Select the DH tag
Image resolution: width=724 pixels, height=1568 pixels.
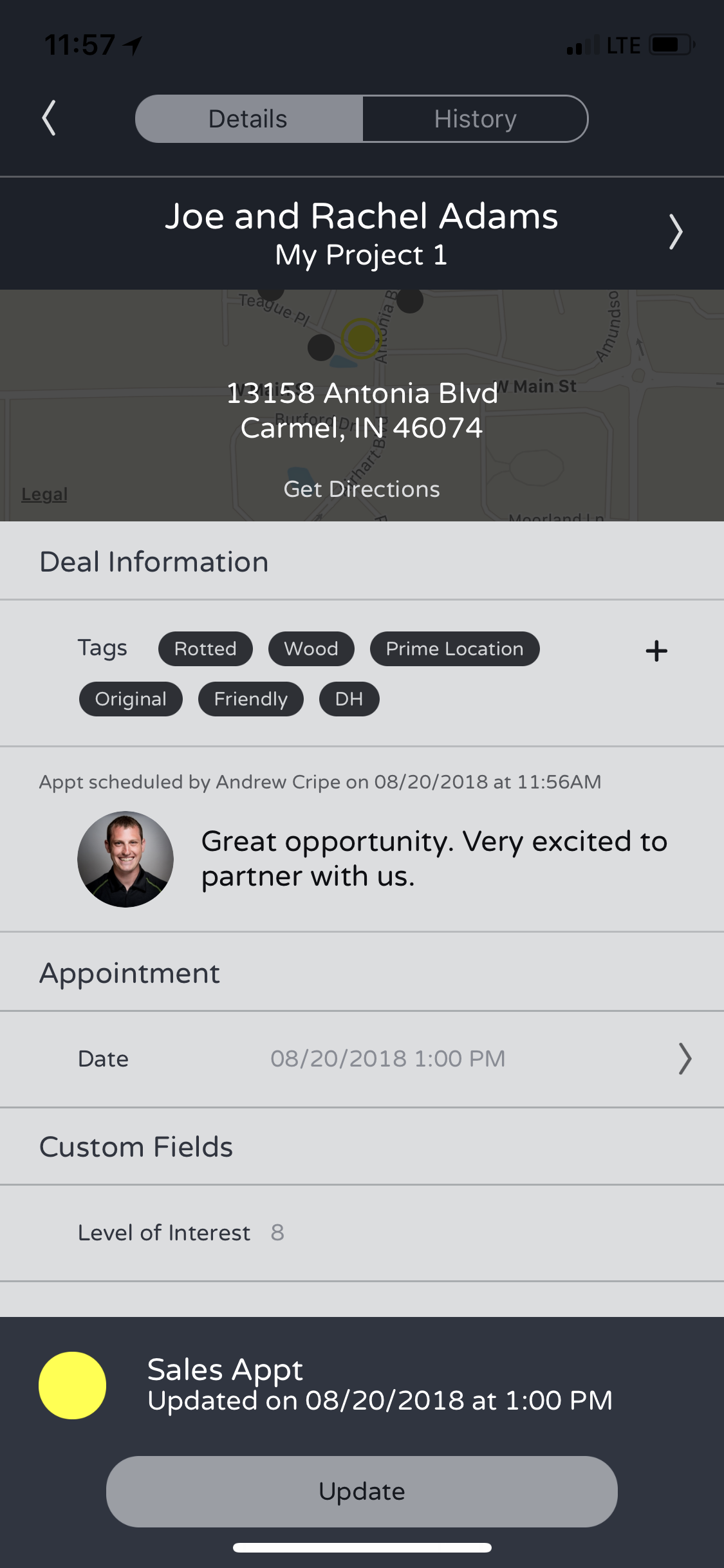349,699
